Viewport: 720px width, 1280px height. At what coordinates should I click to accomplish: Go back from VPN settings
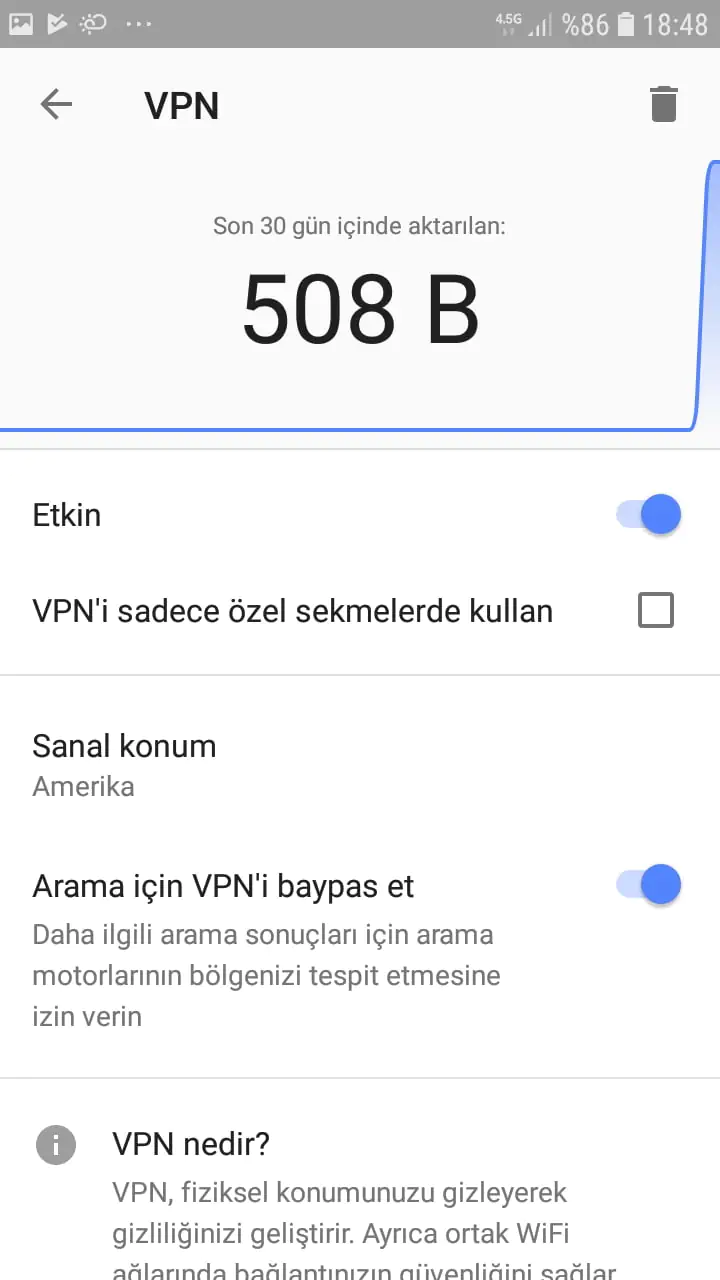click(x=56, y=104)
